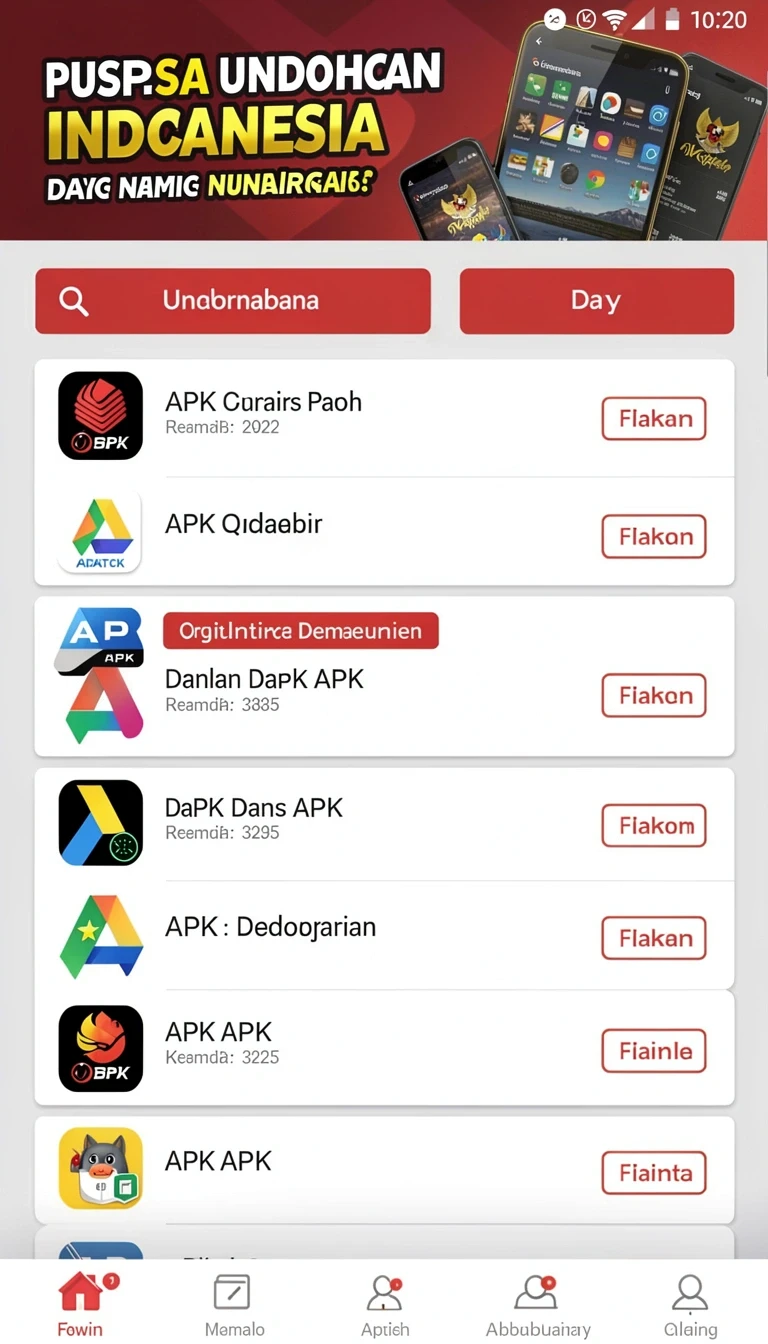Open the Unabrnabana search field
Screen dimensions: 768x1344
point(233,300)
